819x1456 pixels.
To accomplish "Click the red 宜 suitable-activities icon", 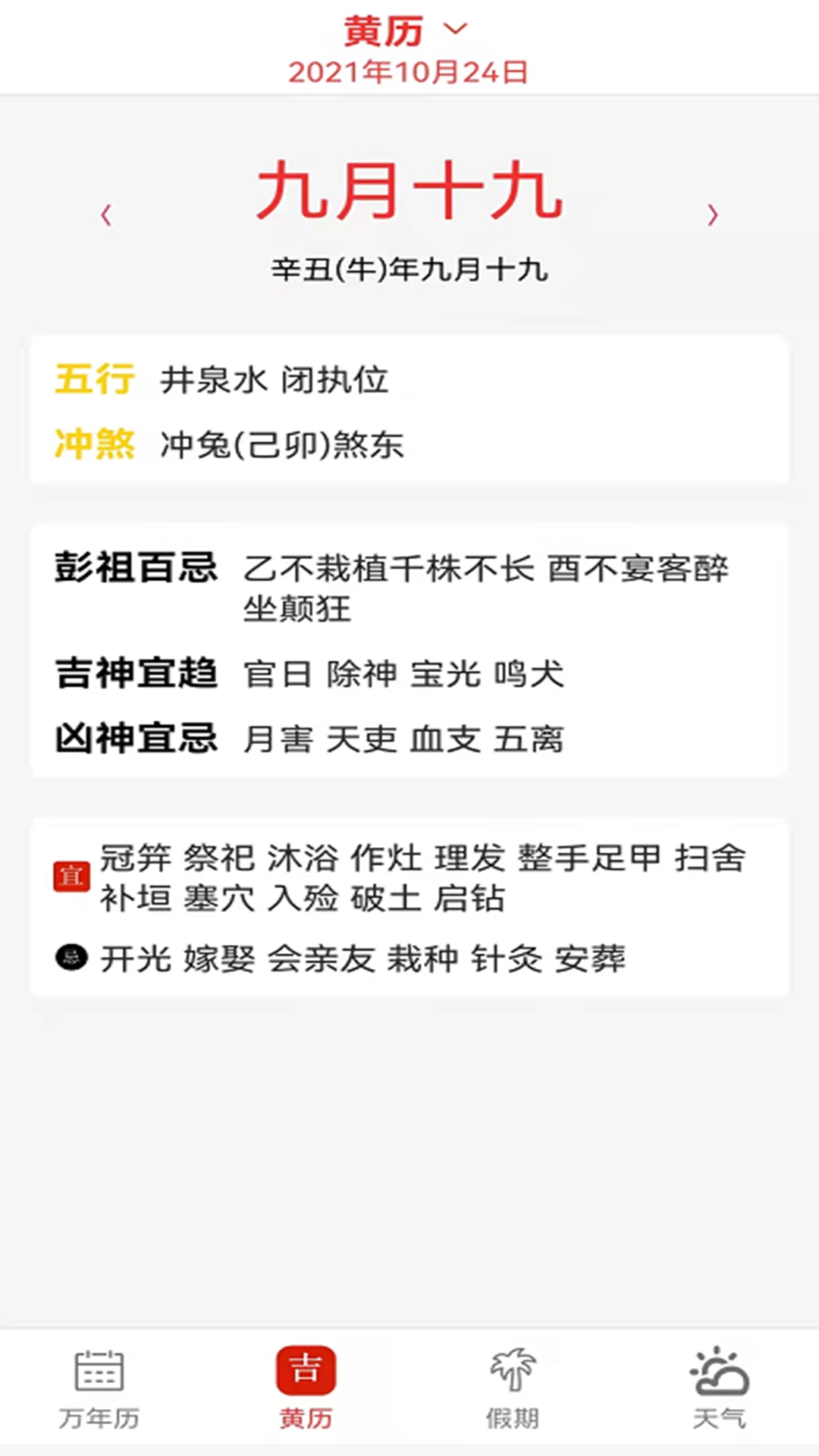I will (x=72, y=874).
